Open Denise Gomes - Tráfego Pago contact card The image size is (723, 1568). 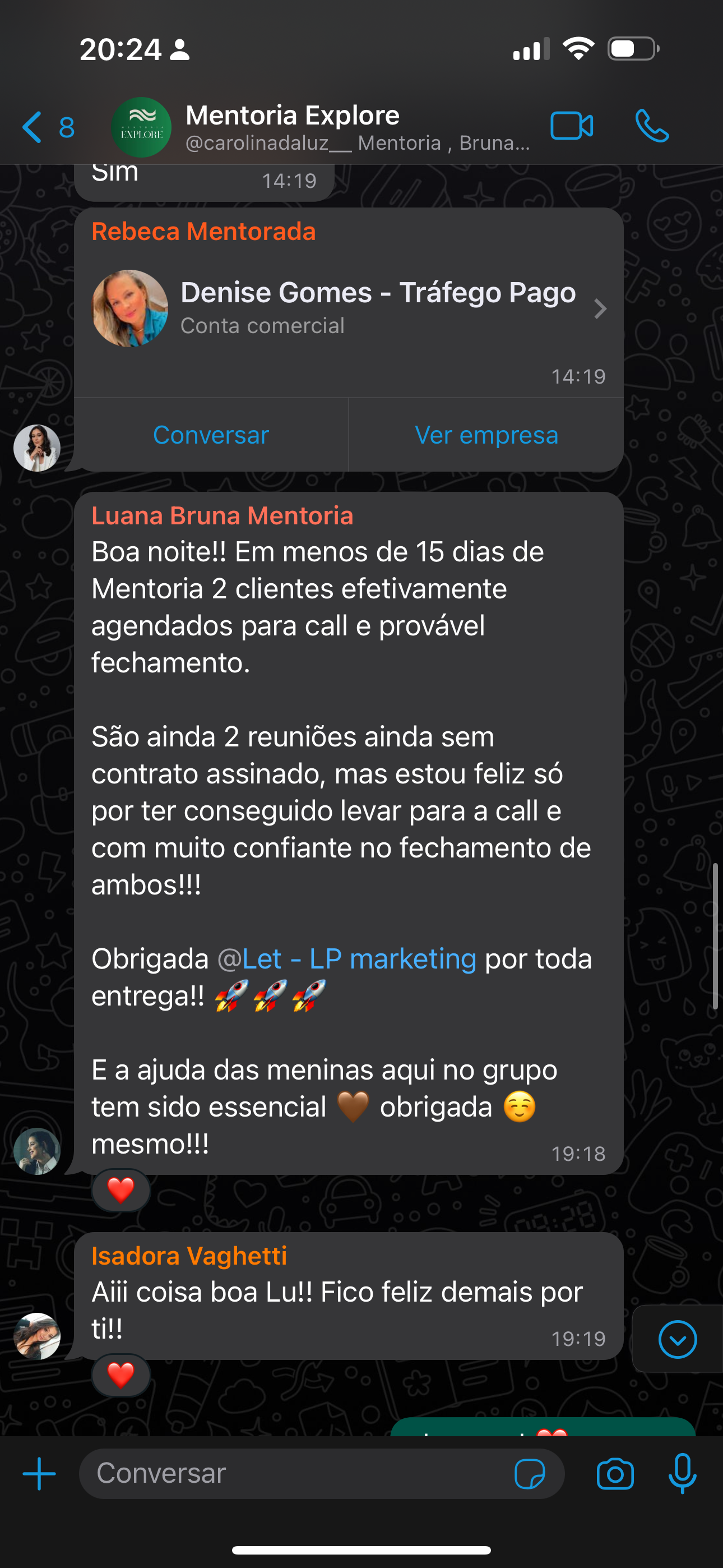click(348, 308)
